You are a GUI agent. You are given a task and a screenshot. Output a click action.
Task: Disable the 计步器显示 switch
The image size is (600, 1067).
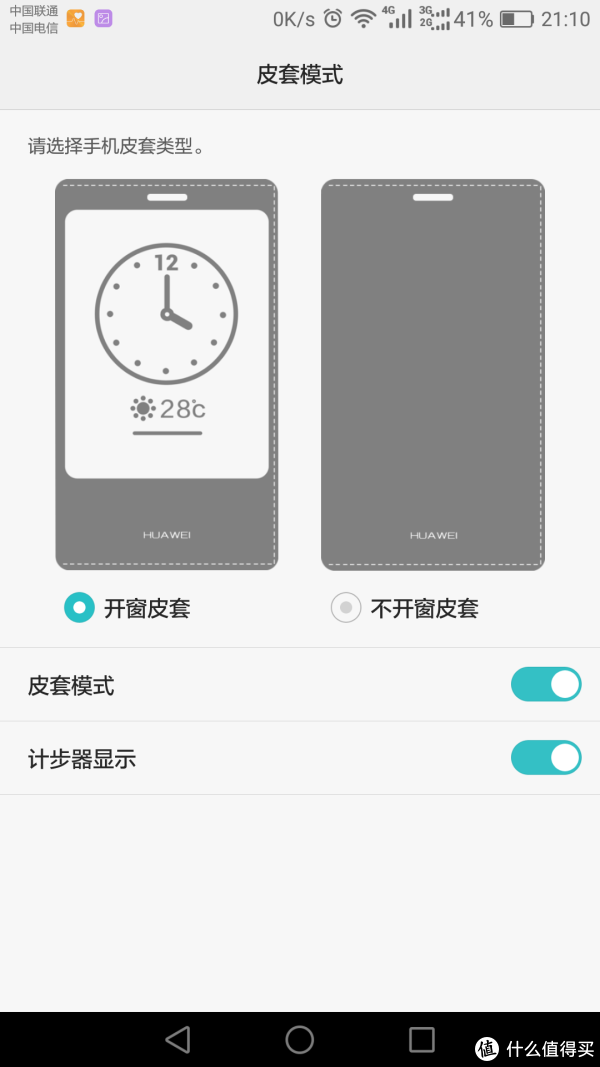click(546, 757)
